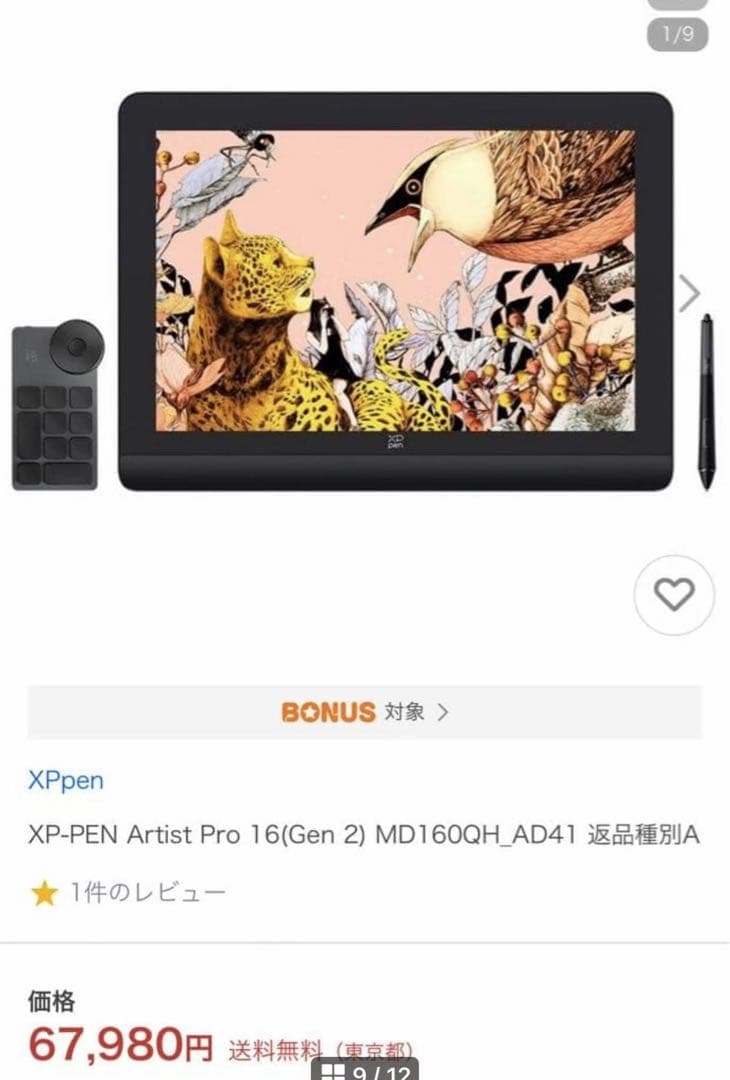Click the XP-pen logo on the tablet display

396,444
